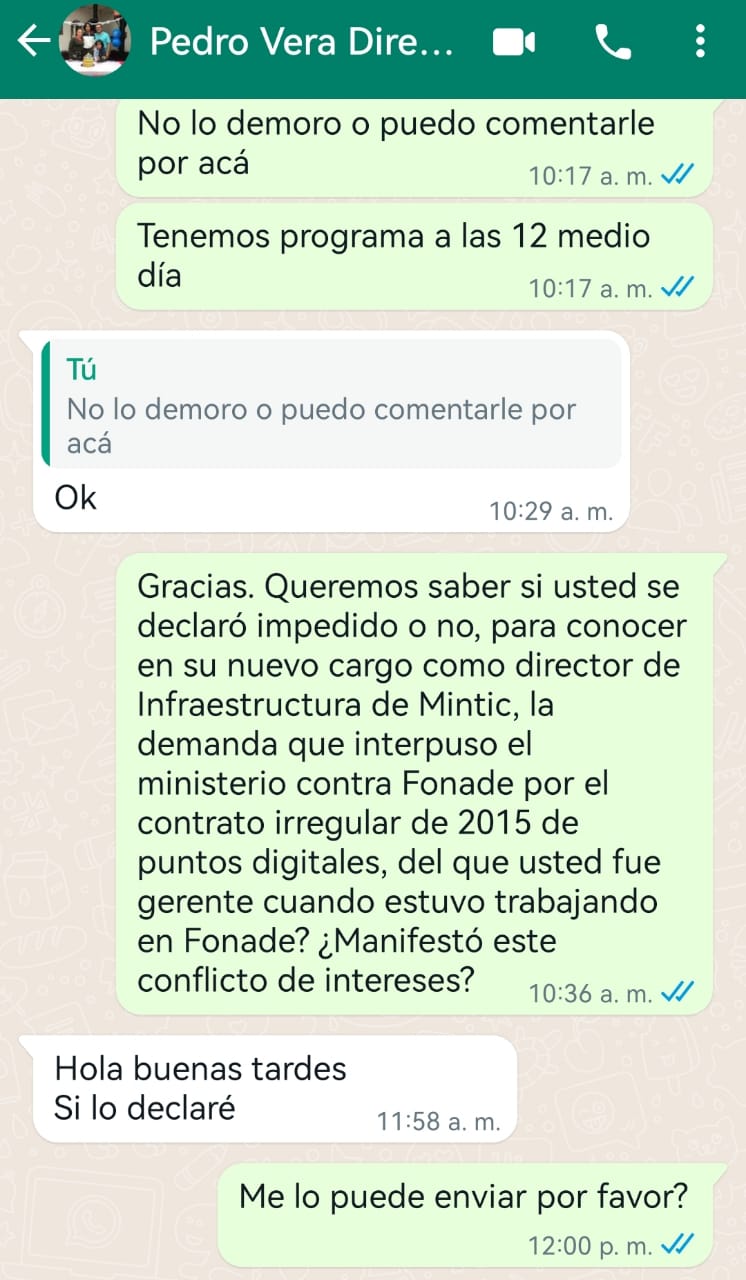Jump to quoted message above Ok
746x1280 pixels.
click(330, 403)
